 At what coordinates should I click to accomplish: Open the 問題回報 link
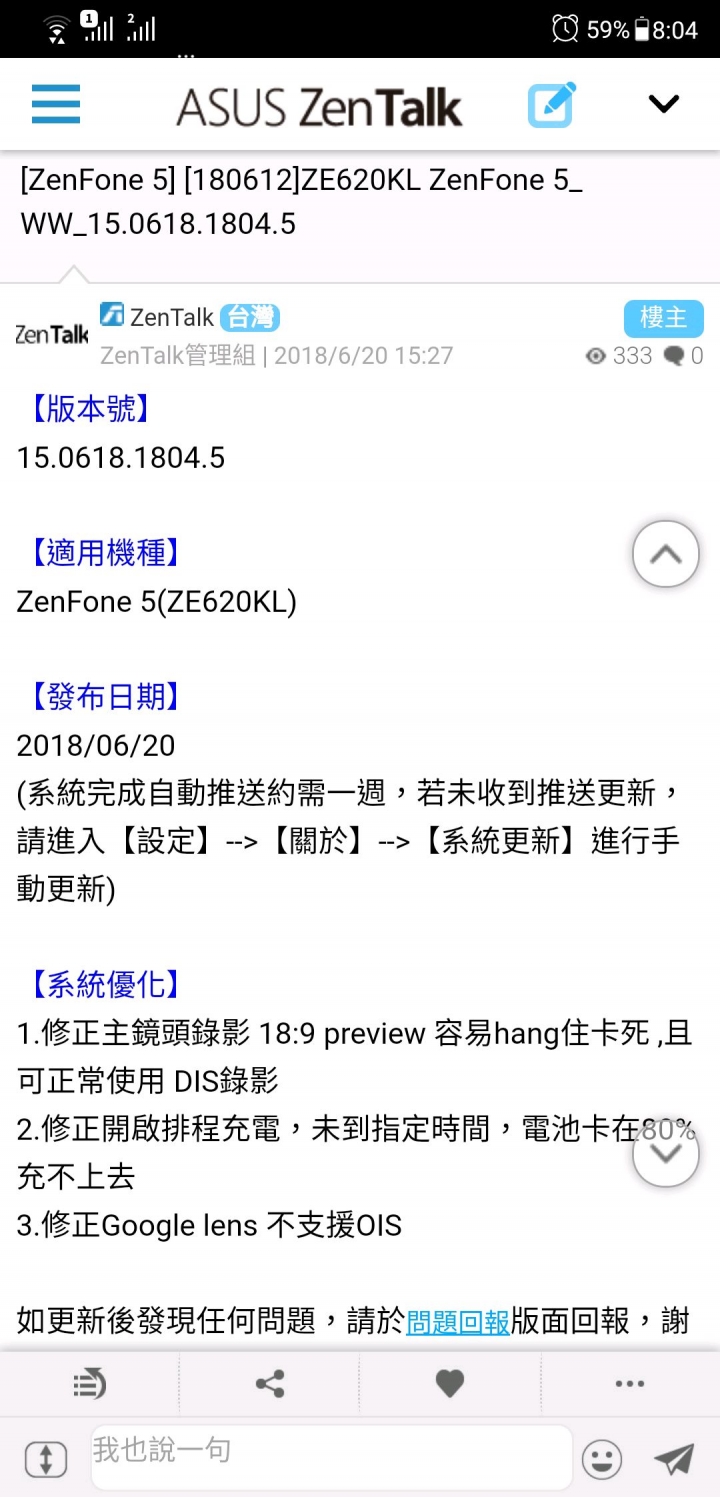click(x=458, y=1322)
